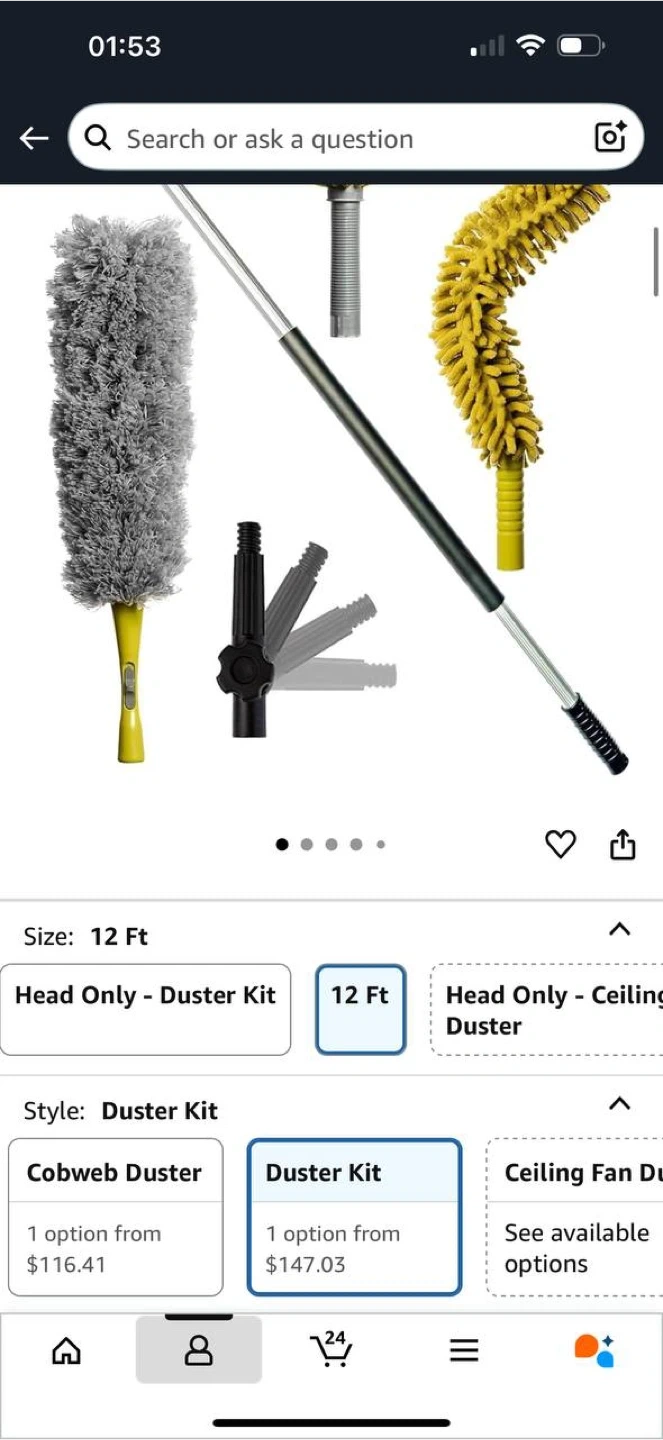Launch the AI shopping assistant
663x1440 pixels.
point(595,1351)
